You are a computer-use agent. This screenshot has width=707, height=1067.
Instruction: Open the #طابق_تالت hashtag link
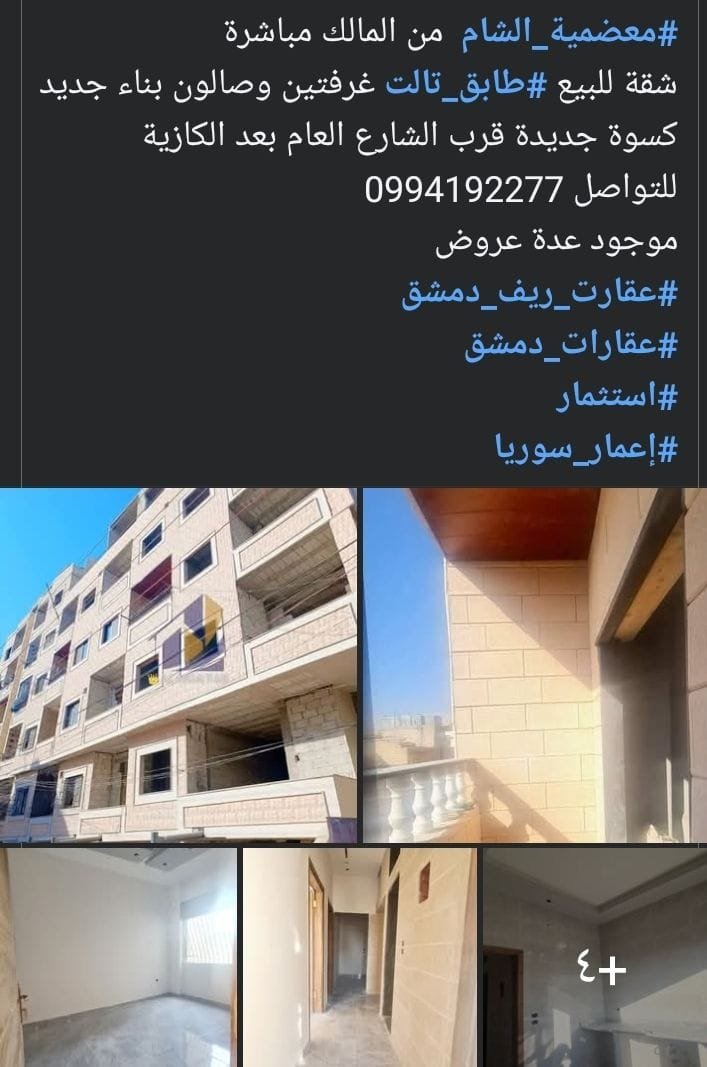pos(461,85)
